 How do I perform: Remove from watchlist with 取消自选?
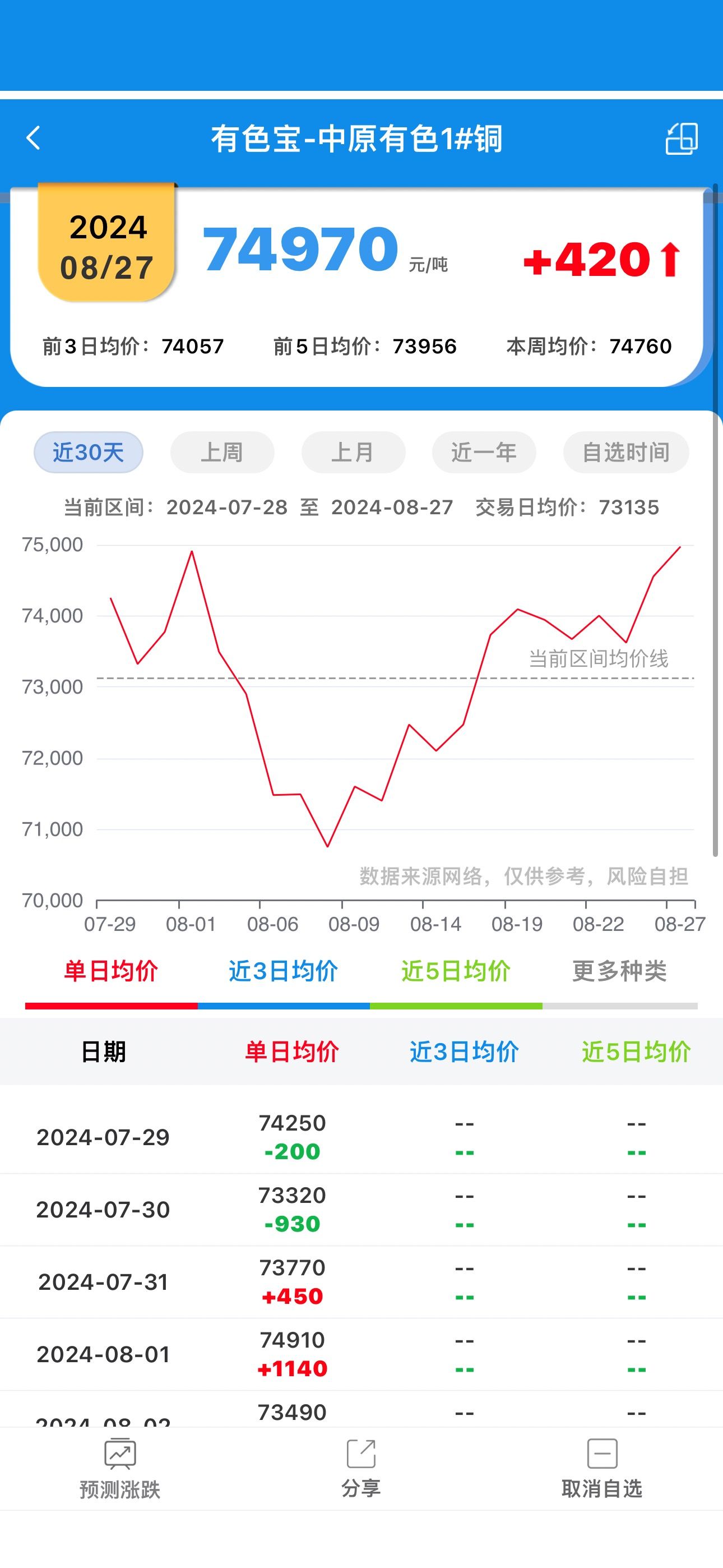(602, 1469)
